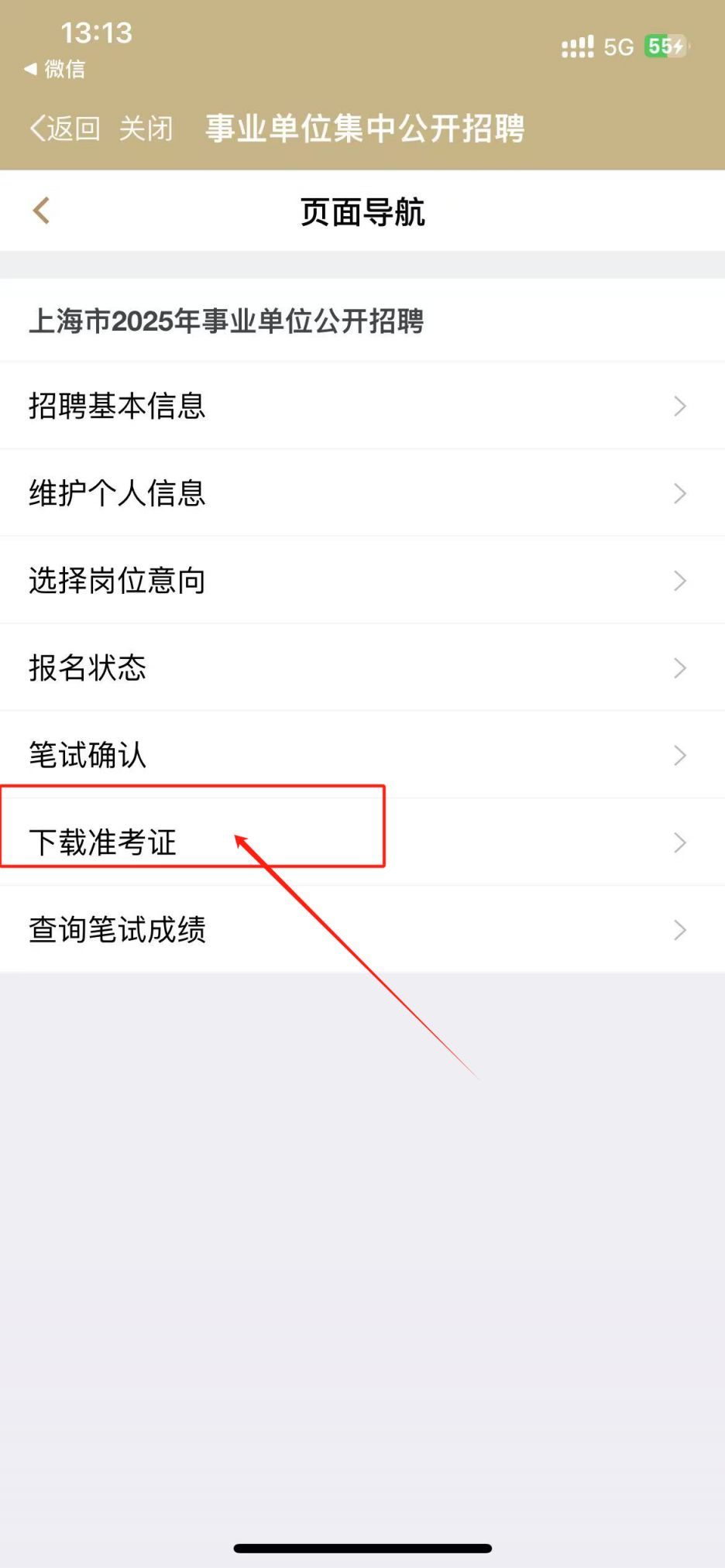This screenshot has height=1568, width=725.
Task: Return to 微信 via status bar link
Action: click(x=54, y=69)
